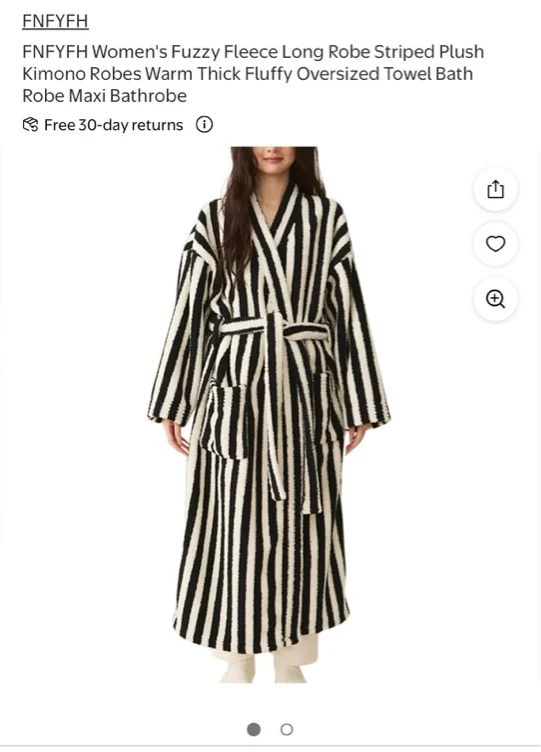This screenshot has width=541, height=752.
Task: Open the FNFYFH brand link
Action: pos(55,21)
